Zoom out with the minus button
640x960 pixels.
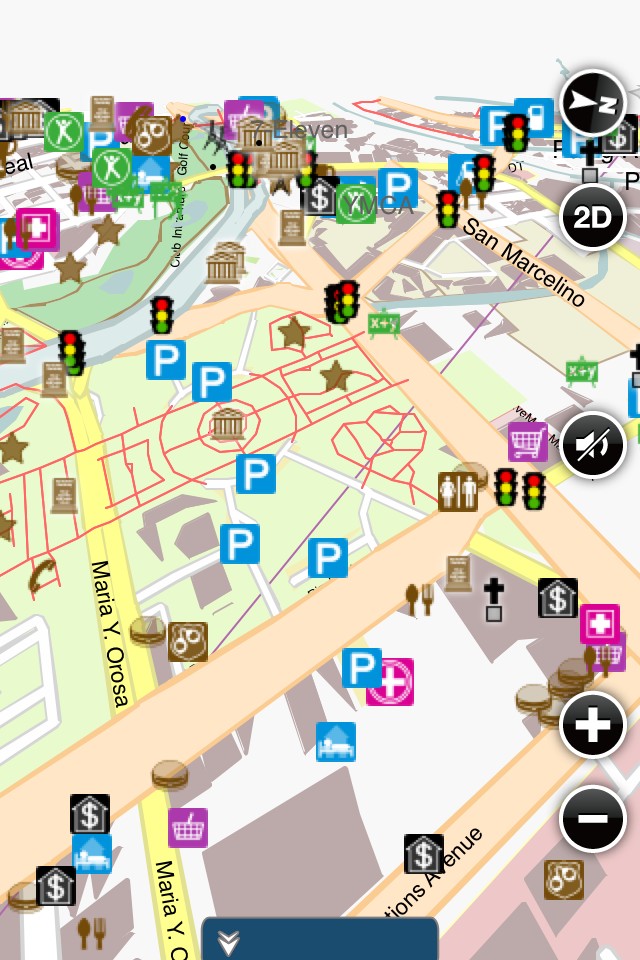coord(592,819)
